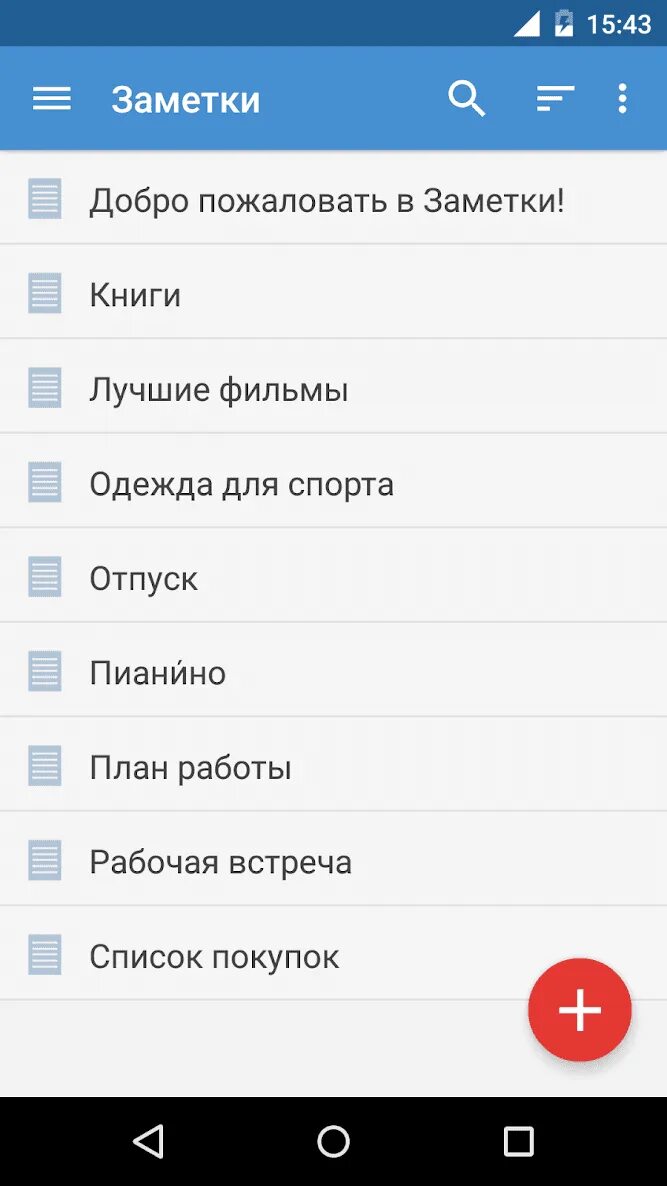This screenshot has width=667, height=1186.
Task: Open the overflow menu
Action: (x=622, y=99)
